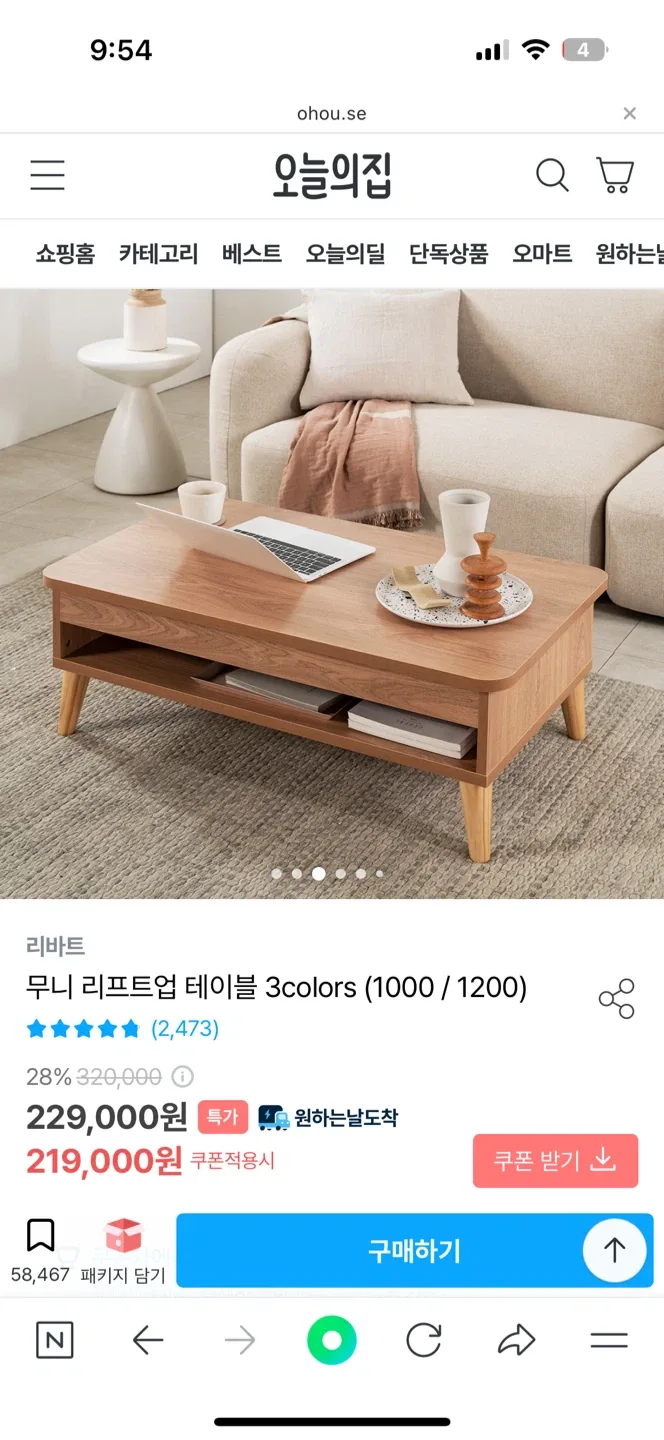This screenshot has width=664, height=1440.
Task: Switch to the 오마트 tab
Action: [x=542, y=254]
